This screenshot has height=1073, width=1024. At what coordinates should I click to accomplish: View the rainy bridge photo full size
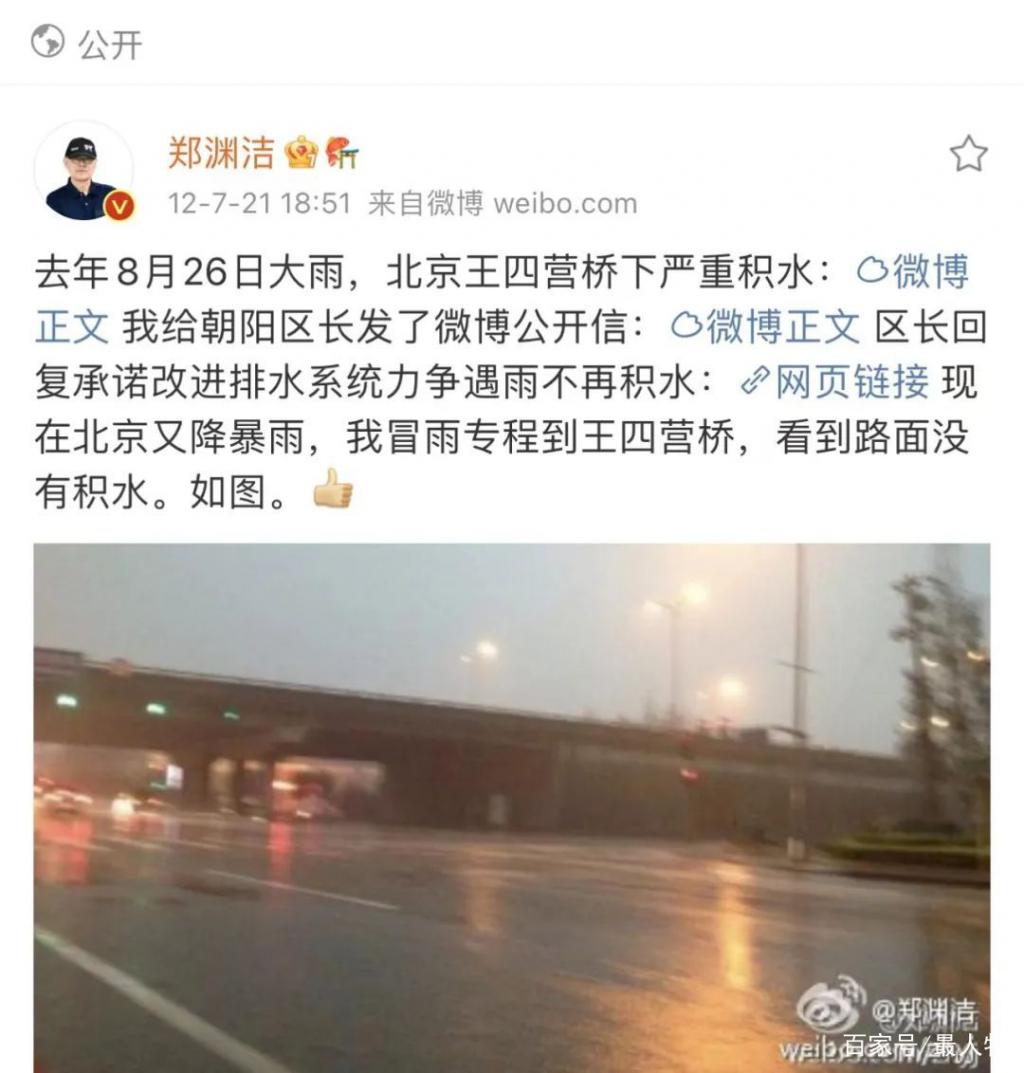pos(512,806)
